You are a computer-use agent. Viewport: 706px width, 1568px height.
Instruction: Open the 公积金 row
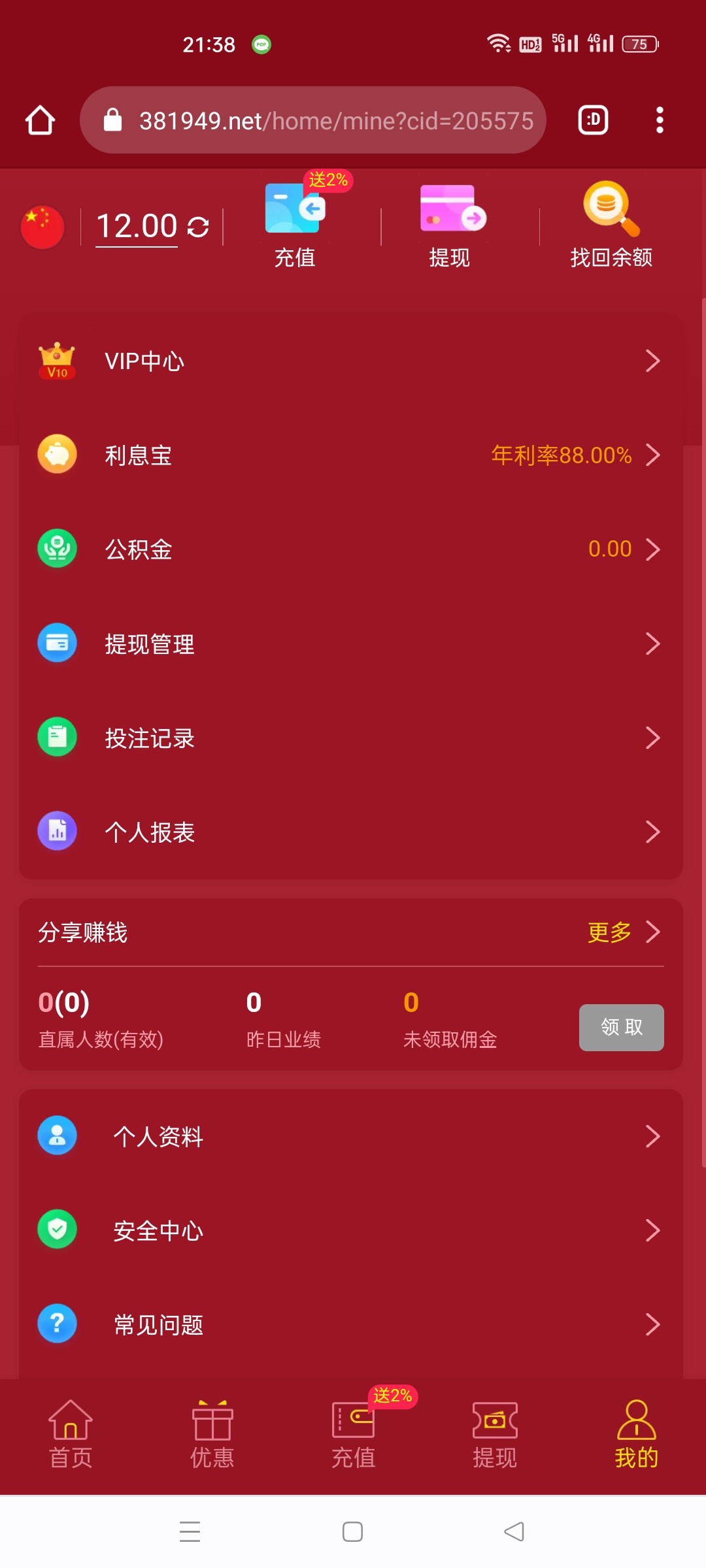[351, 549]
